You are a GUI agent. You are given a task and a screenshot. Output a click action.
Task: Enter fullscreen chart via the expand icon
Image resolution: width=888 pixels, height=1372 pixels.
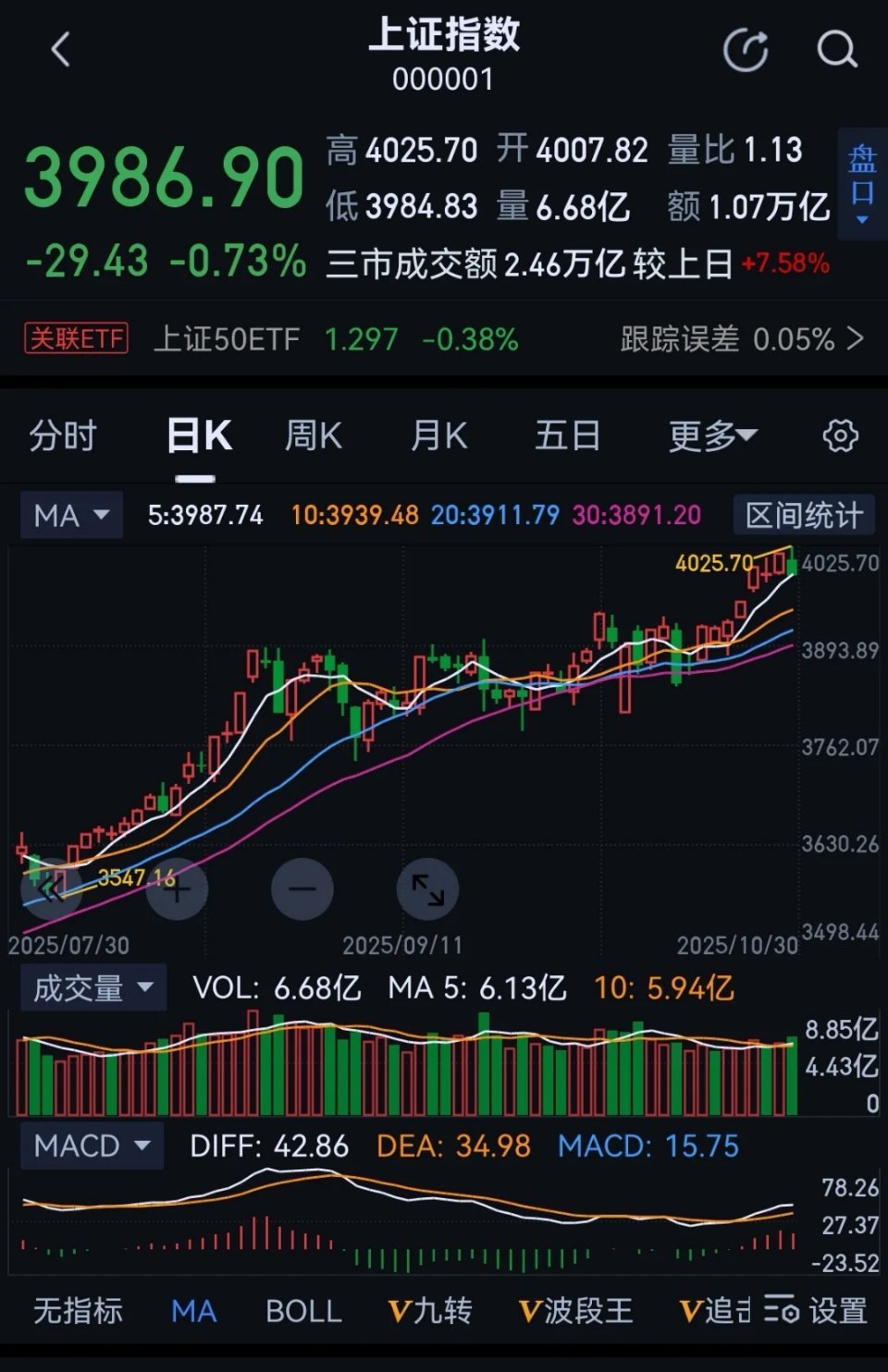426,888
